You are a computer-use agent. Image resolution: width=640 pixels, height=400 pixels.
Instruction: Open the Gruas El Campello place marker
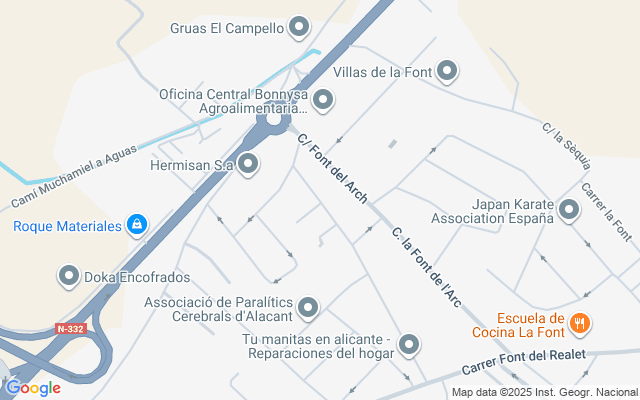pos(298,28)
